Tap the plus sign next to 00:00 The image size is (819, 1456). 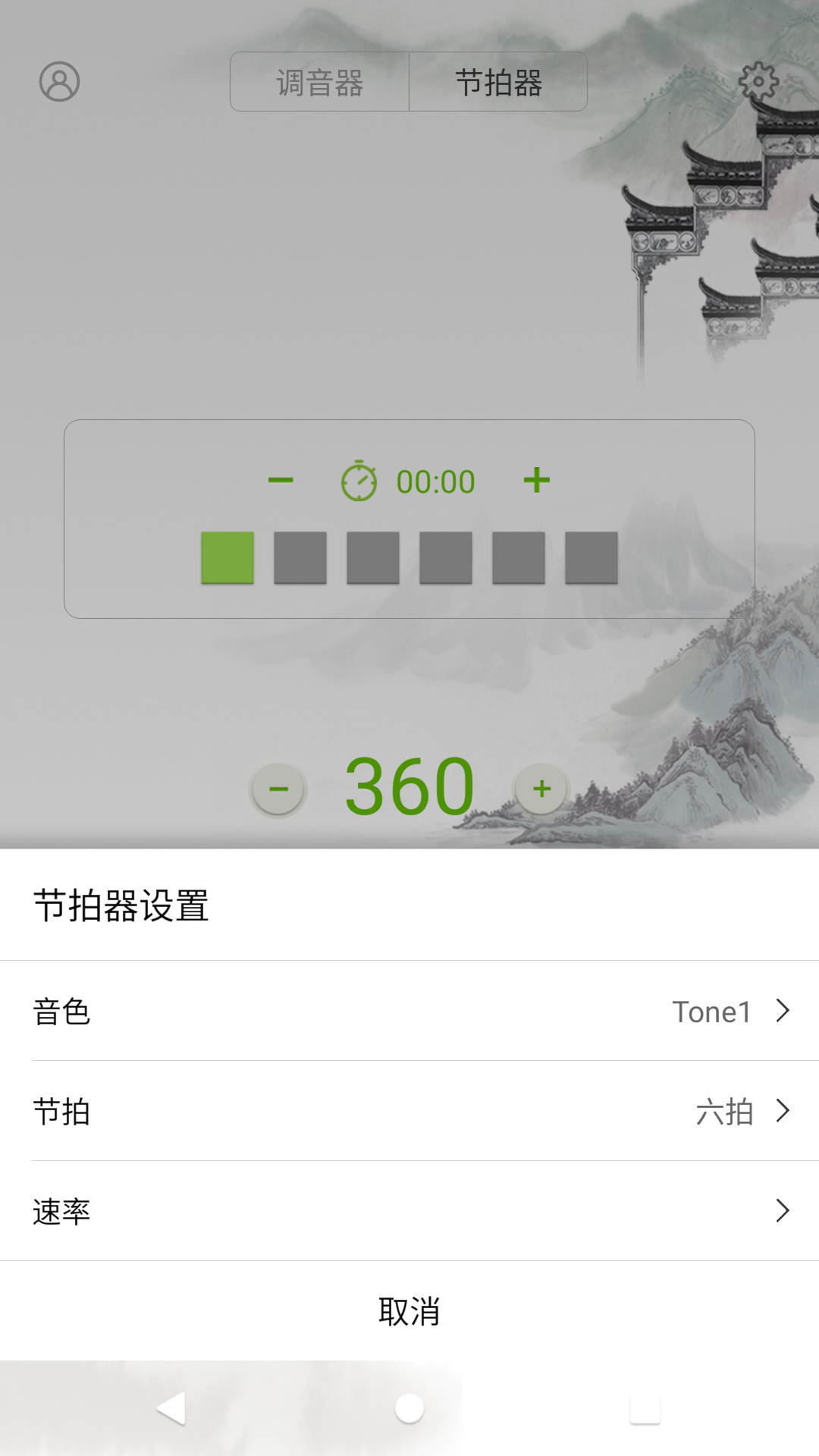pos(537,480)
